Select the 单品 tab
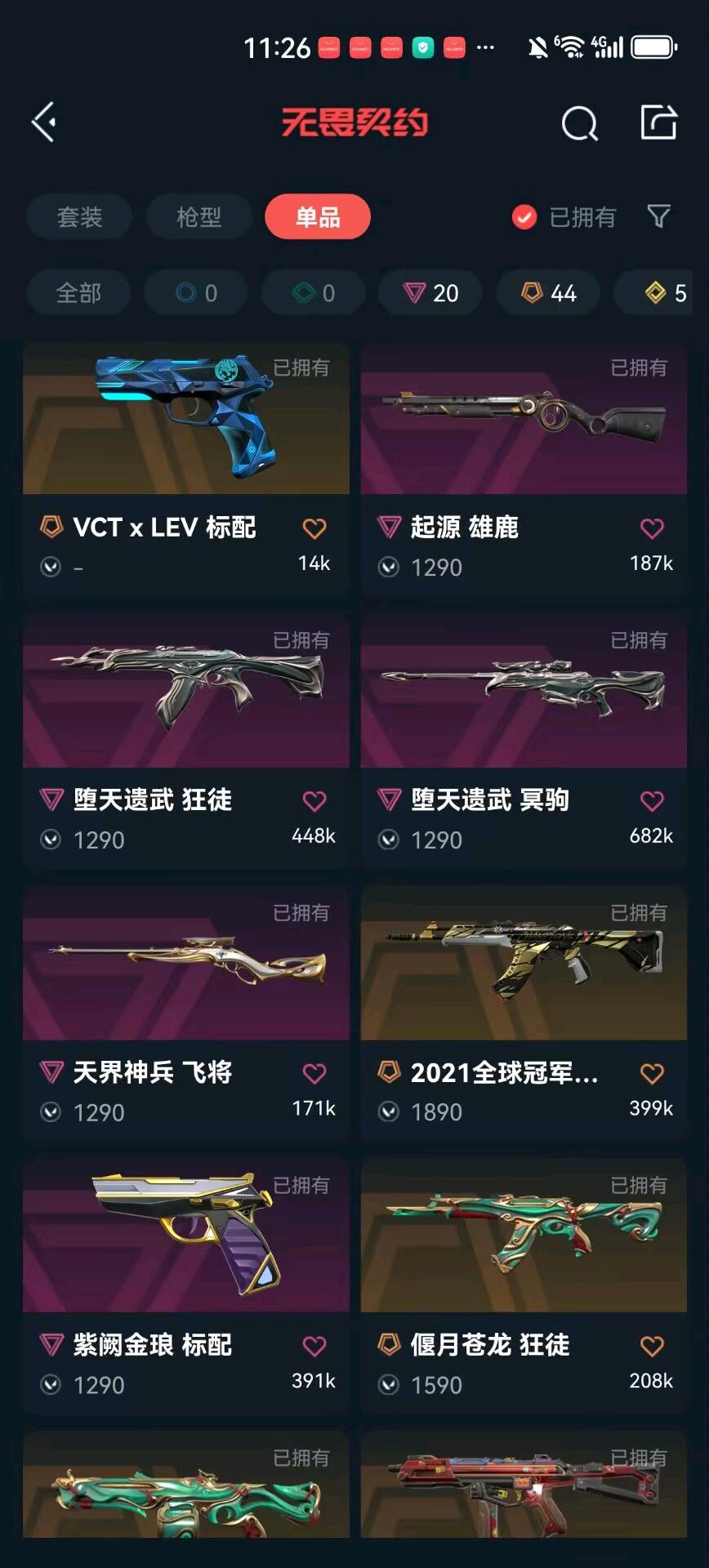This screenshot has width=709, height=1568. tap(317, 217)
